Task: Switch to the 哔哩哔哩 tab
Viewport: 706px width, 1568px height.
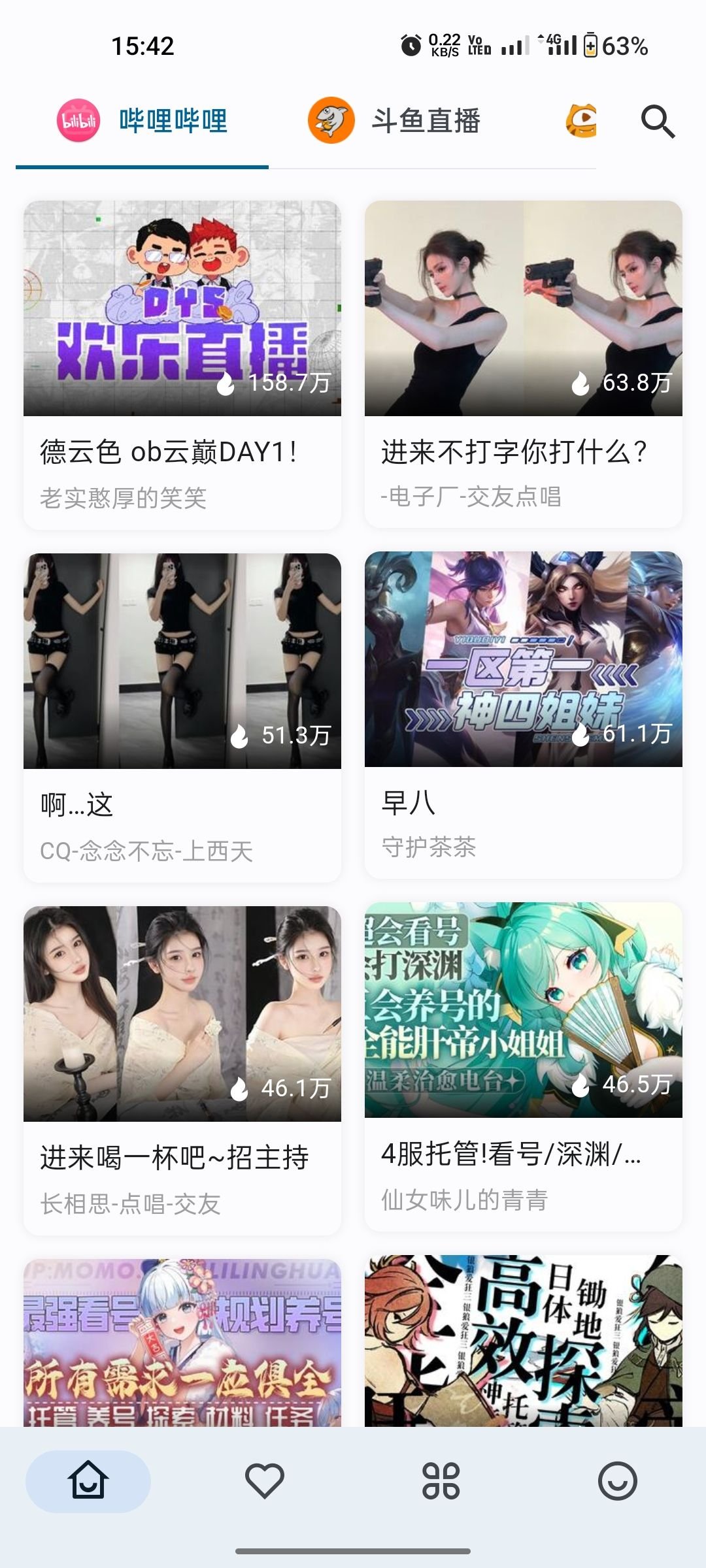Action: pos(143,122)
